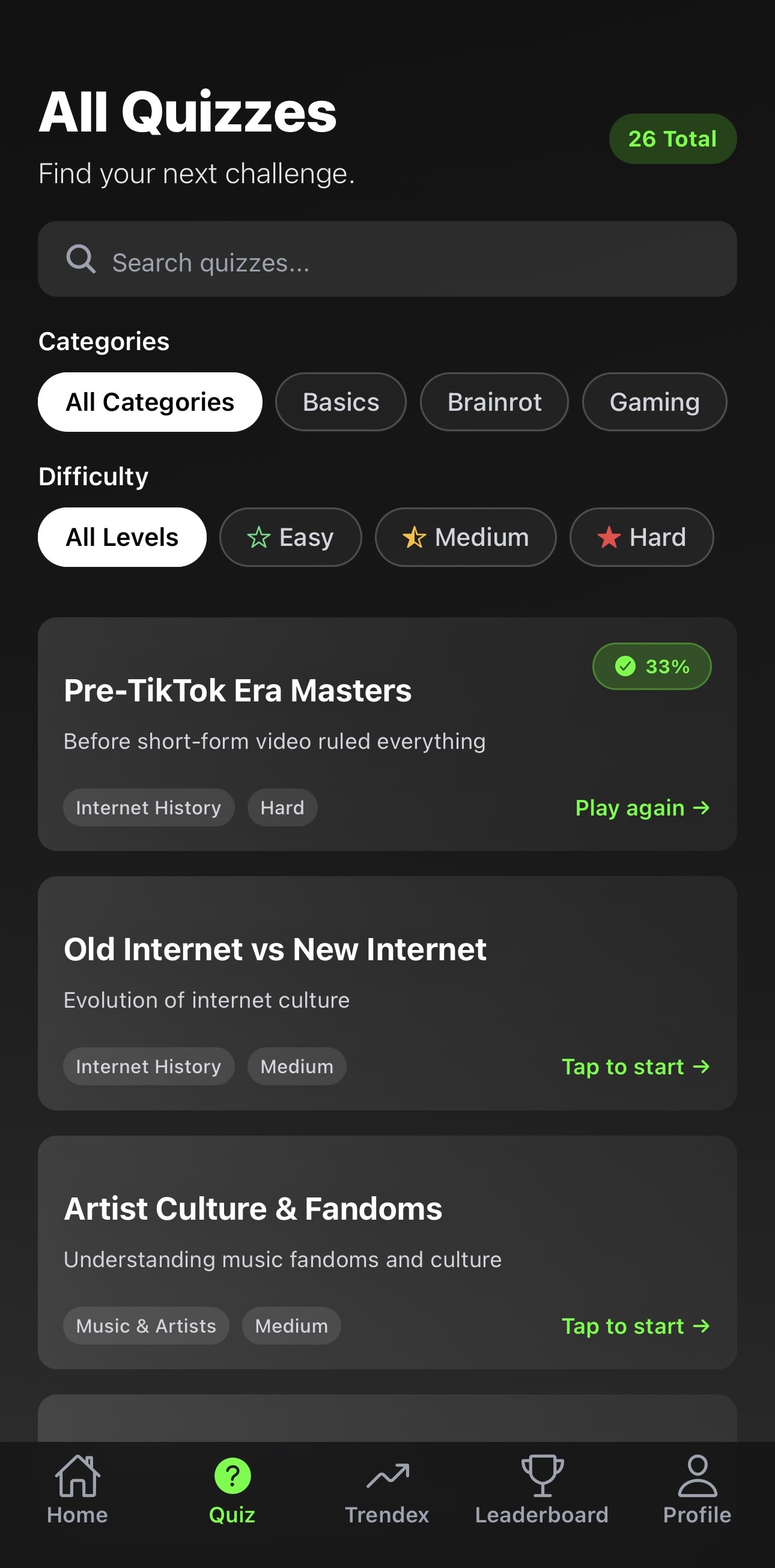Filter quizzes by Brainrot category
The width and height of the screenshot is (775, 1568).
[x=494, y=402]
